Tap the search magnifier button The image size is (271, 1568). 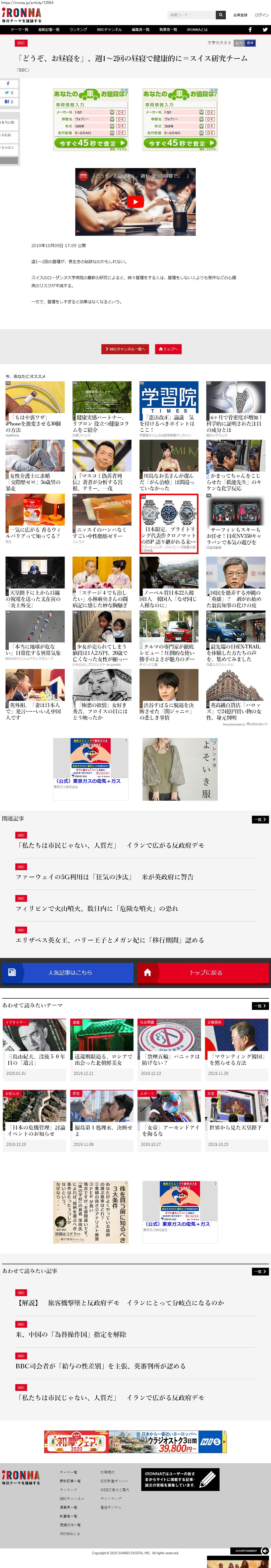pyautogui.click(x=221, y=15)
